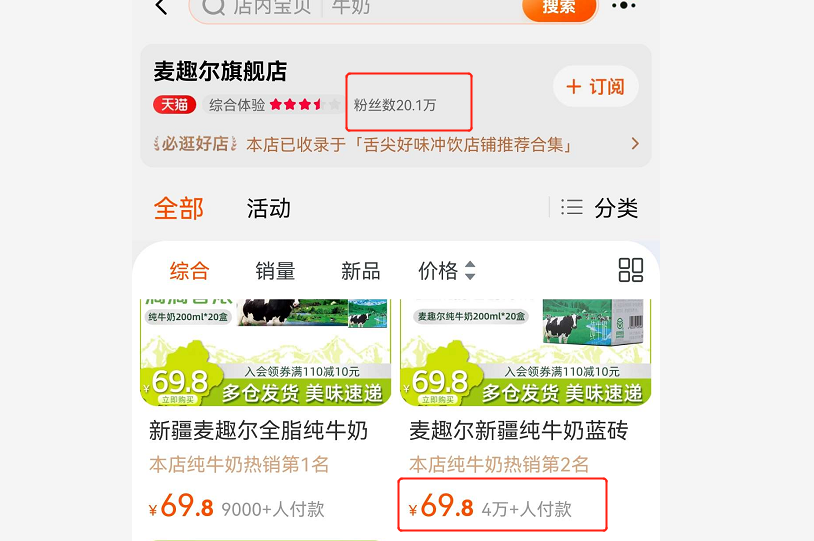Sort products by 新品
This screenshot has width=814, height=541.
[360, 271]
